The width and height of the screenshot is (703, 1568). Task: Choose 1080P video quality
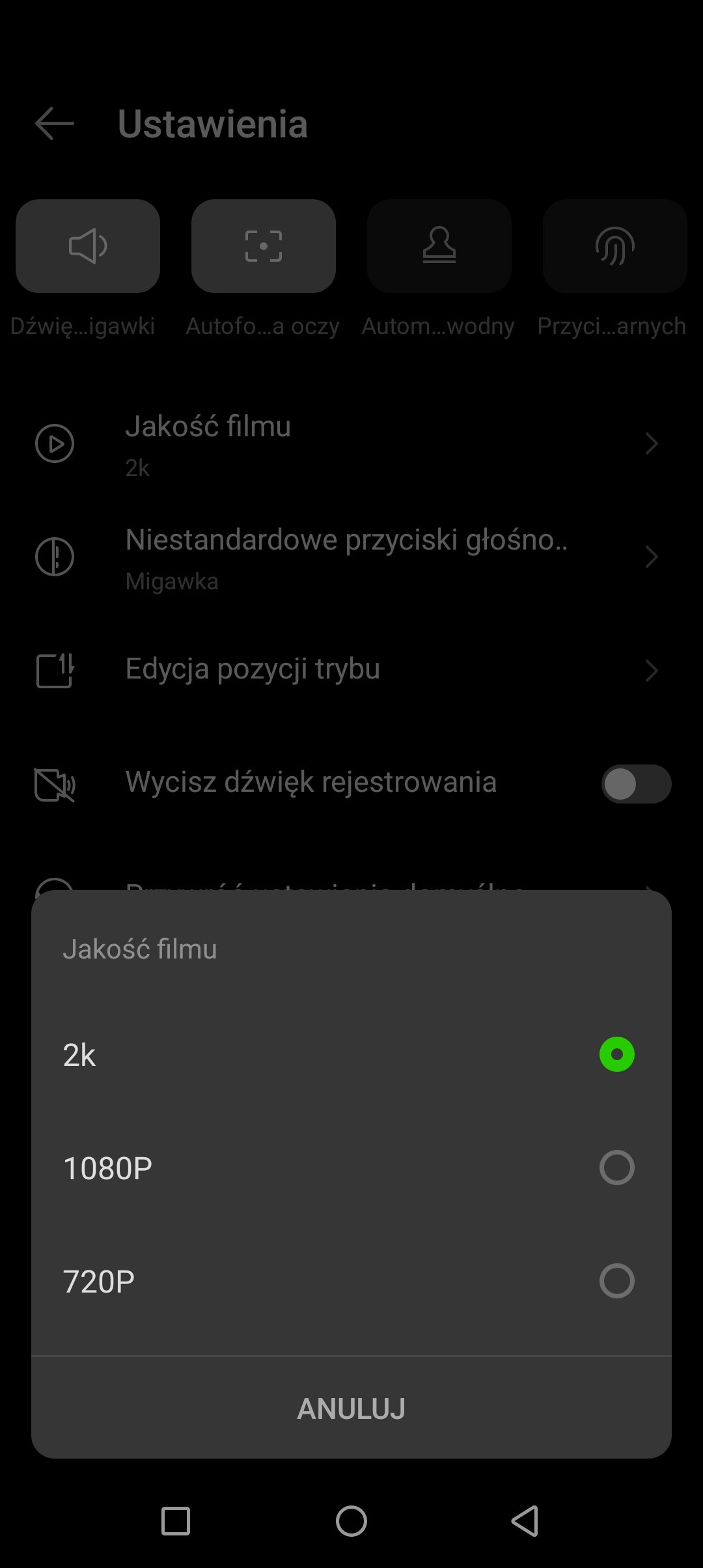pyautogui.click(x=351, y=1168)
